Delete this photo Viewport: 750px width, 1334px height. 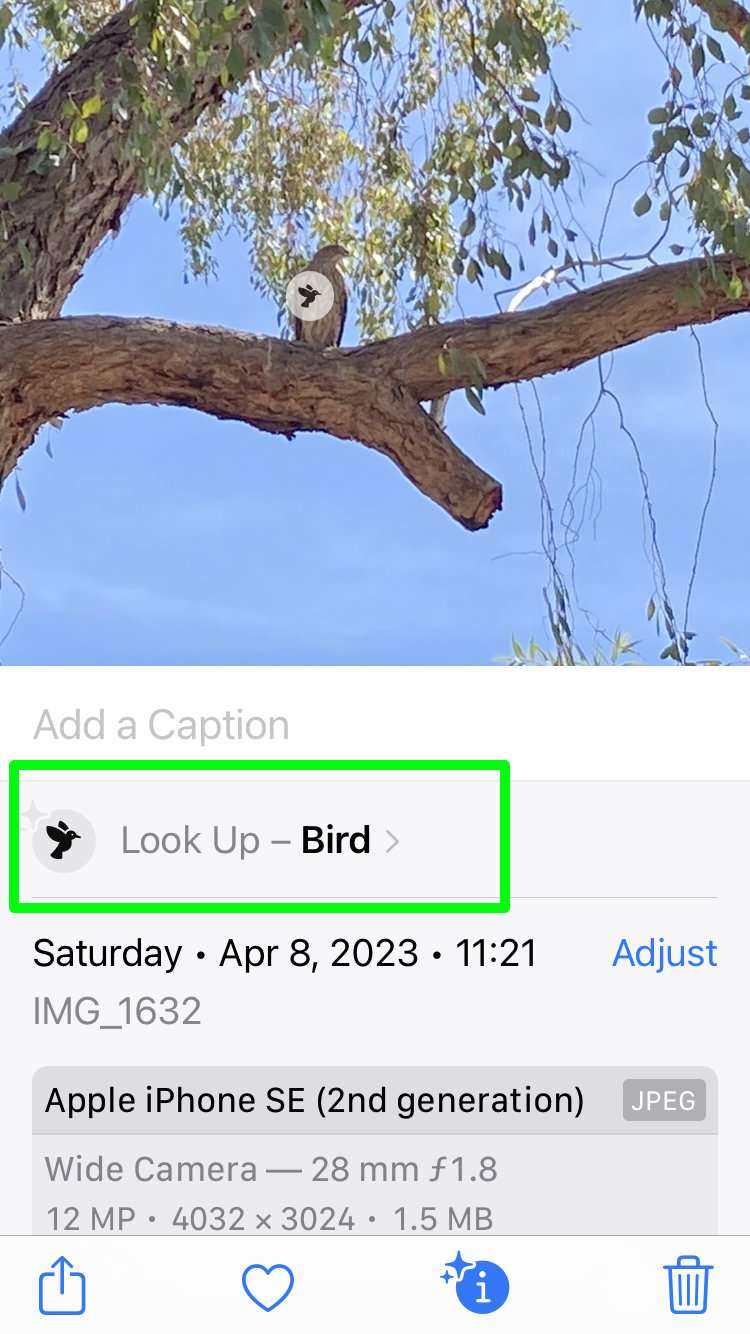point(688,1286)
